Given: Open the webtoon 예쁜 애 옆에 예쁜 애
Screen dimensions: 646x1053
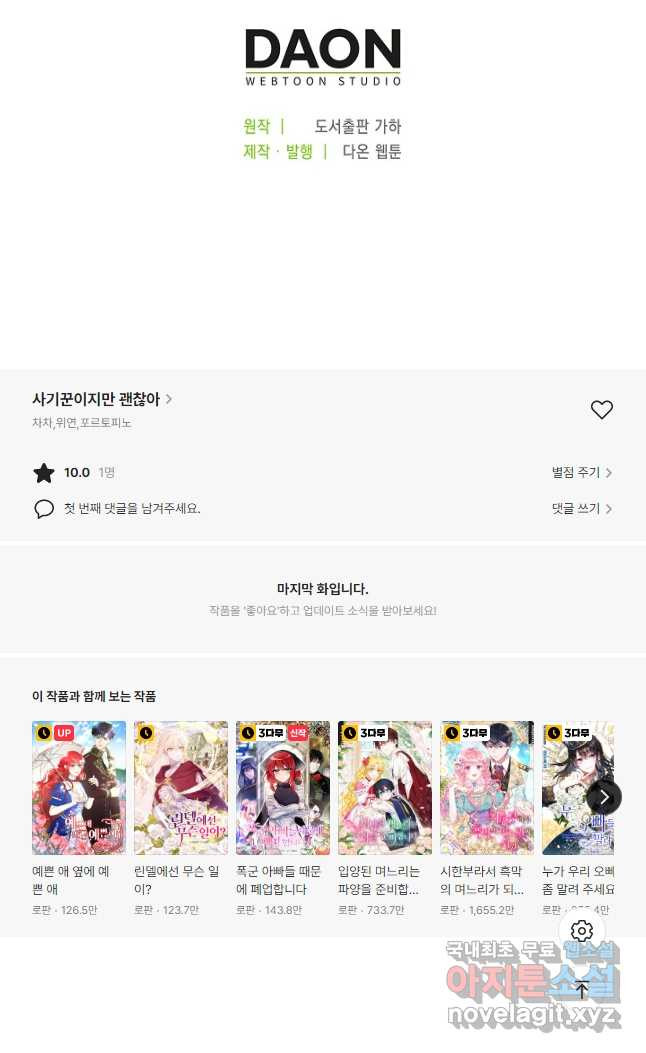Looking at the screenshot, I should (x=79, y=788).
